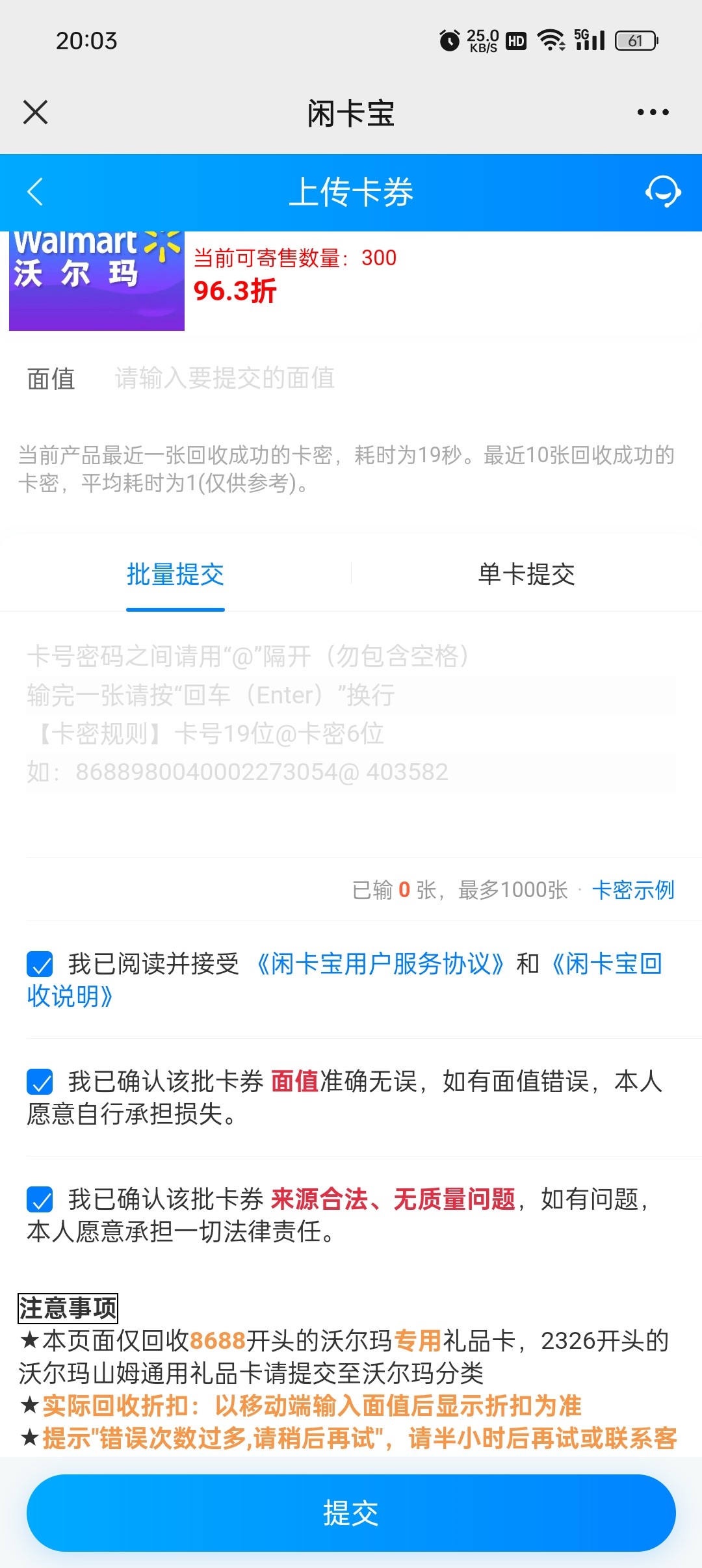Viewport: 702px width, 1568px height.
Task: Open customer service headset icon
Action: (x=662, y=192)
